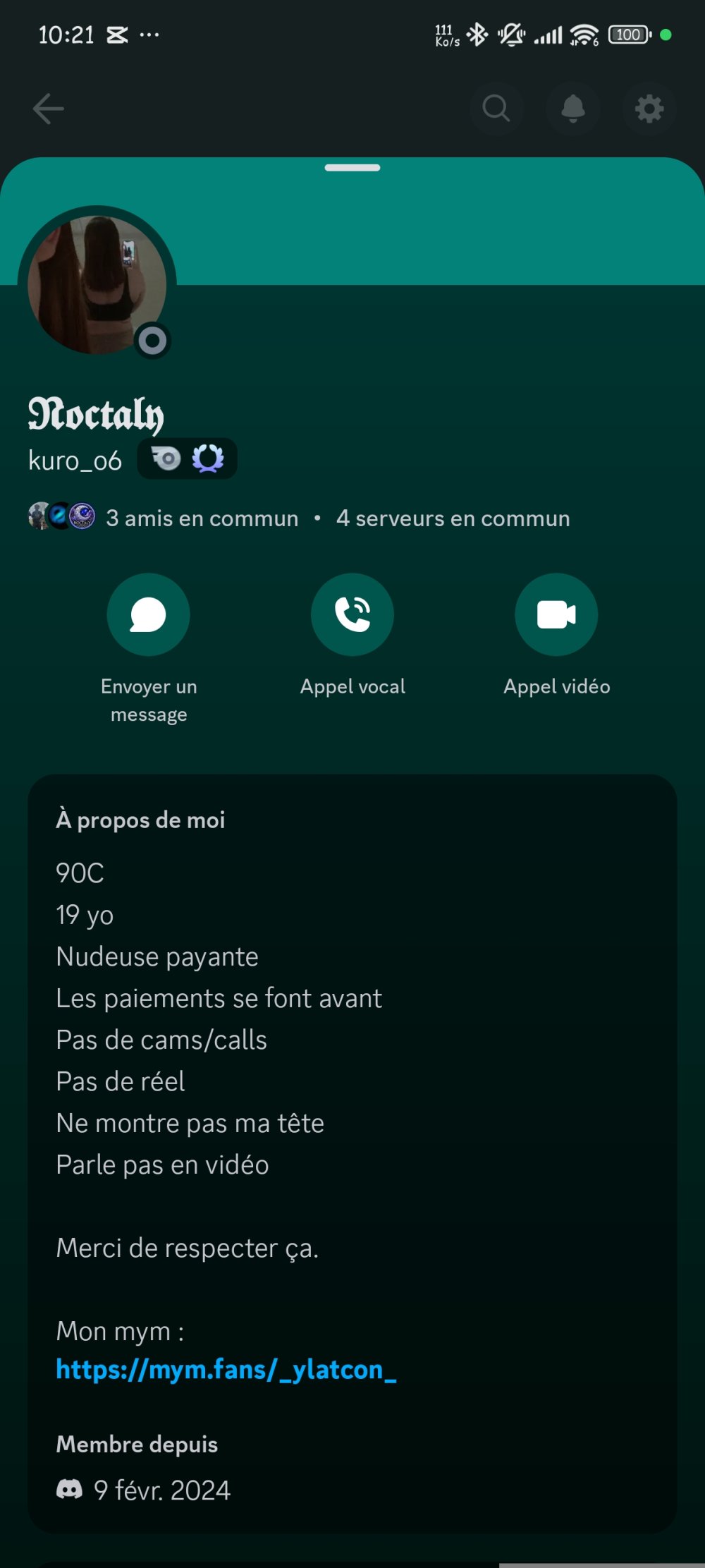Navigate back with the arrow icon
Image resolution: width=705 pixels, height=1568 pixels.
point(47,109)
